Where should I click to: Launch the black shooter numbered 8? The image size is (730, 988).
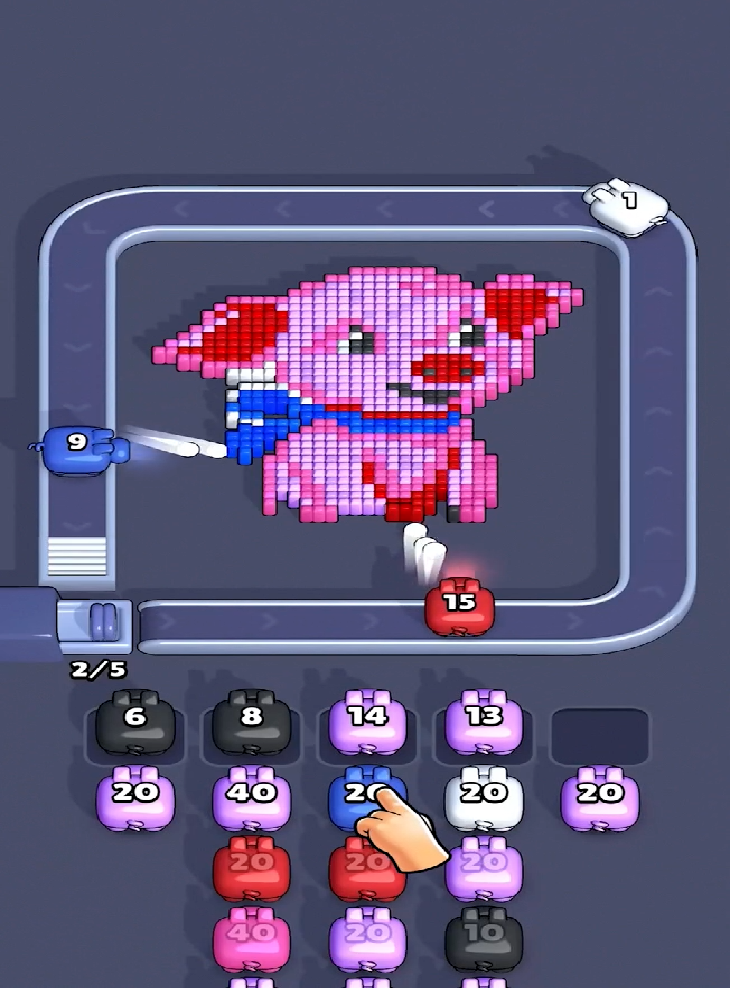tap(252, 722)
